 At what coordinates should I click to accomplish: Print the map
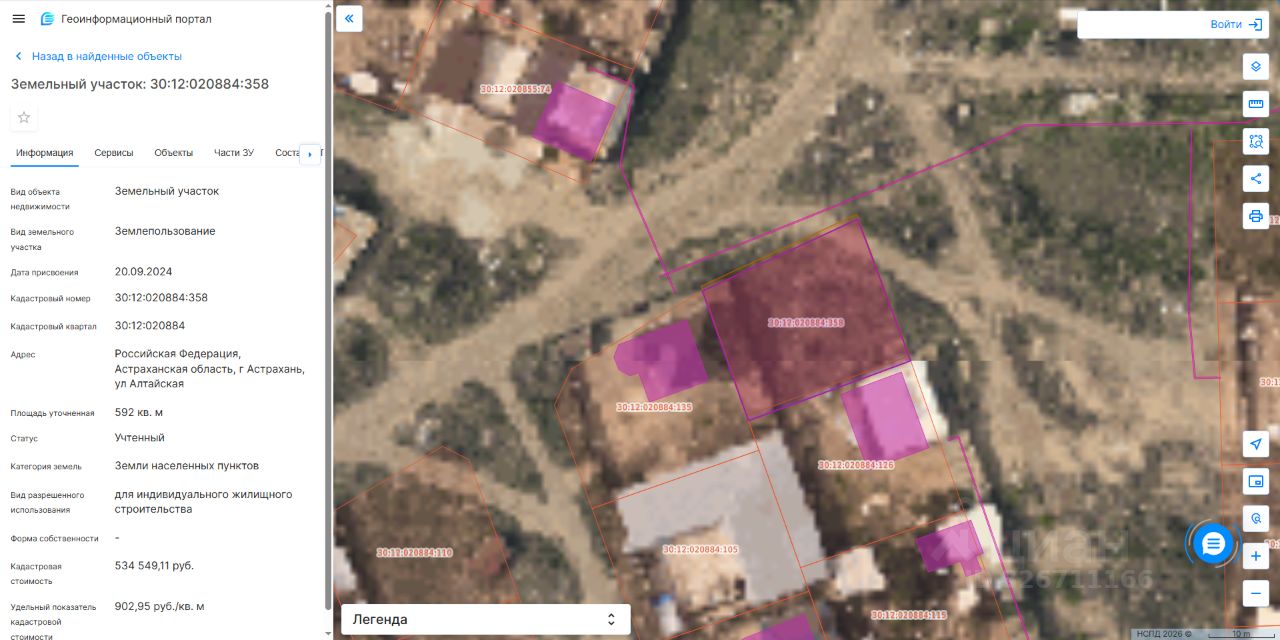pos(1256,215)
